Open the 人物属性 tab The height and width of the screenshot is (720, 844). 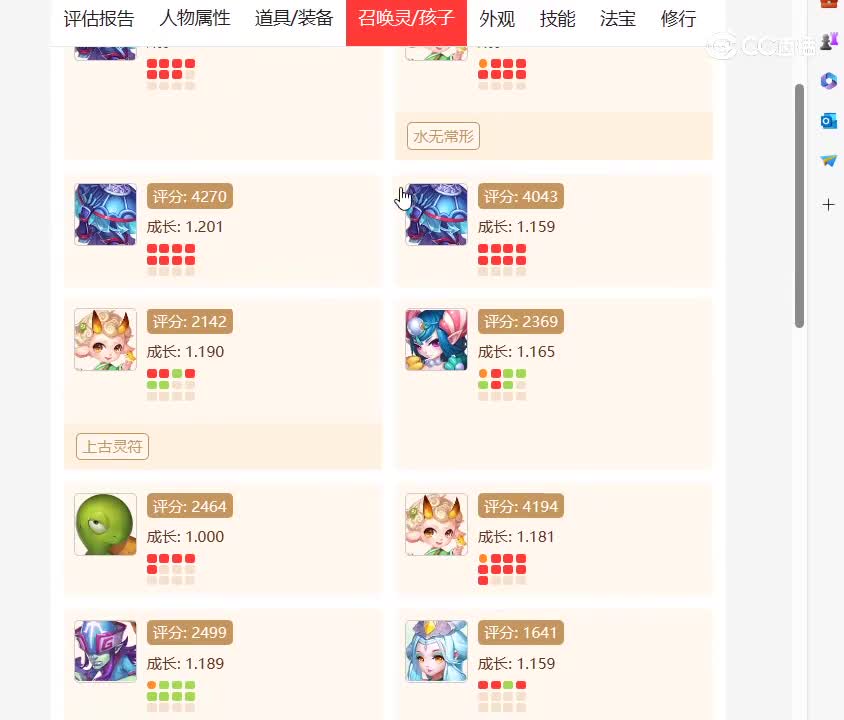click(x=195, y=19)
